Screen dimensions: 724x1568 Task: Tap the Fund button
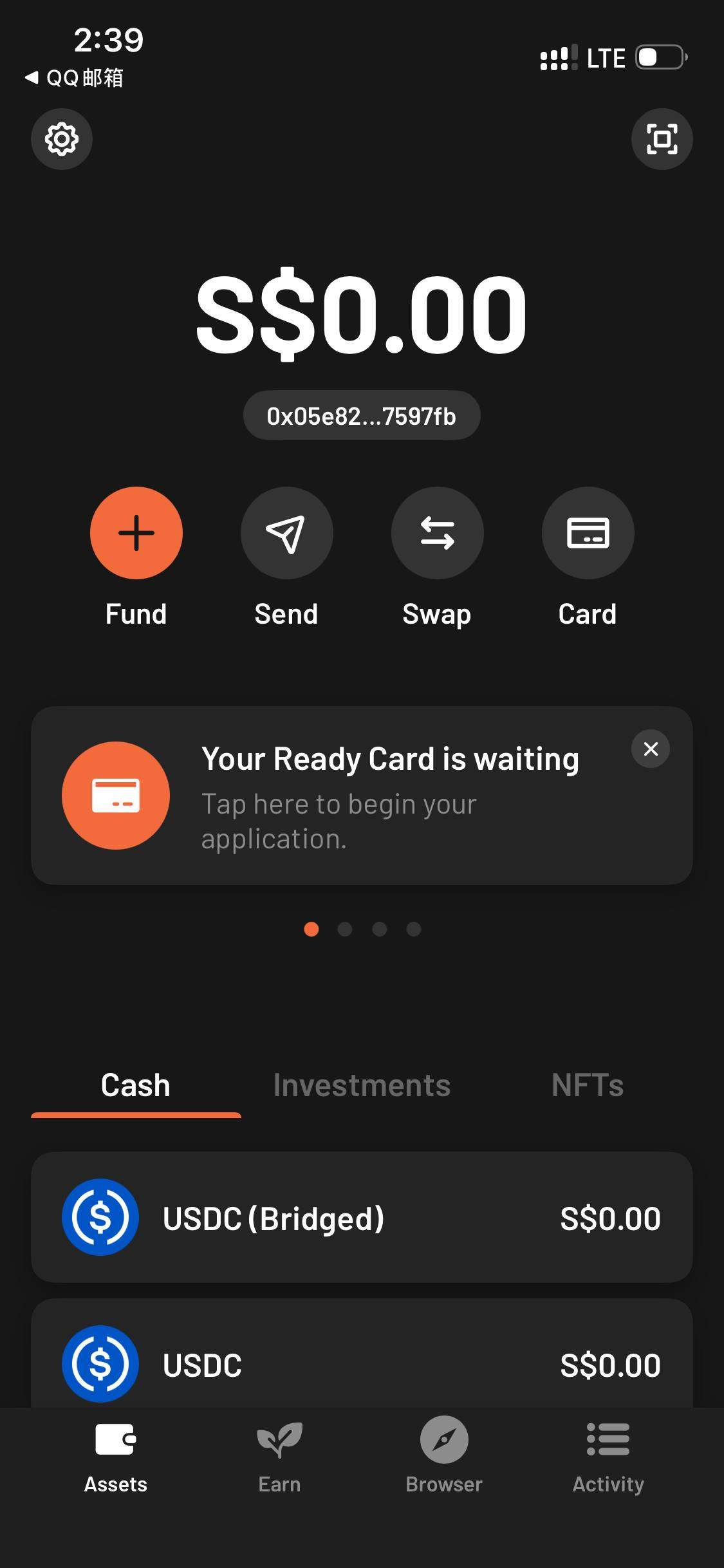pyautogui.click(x=136, y=533)
